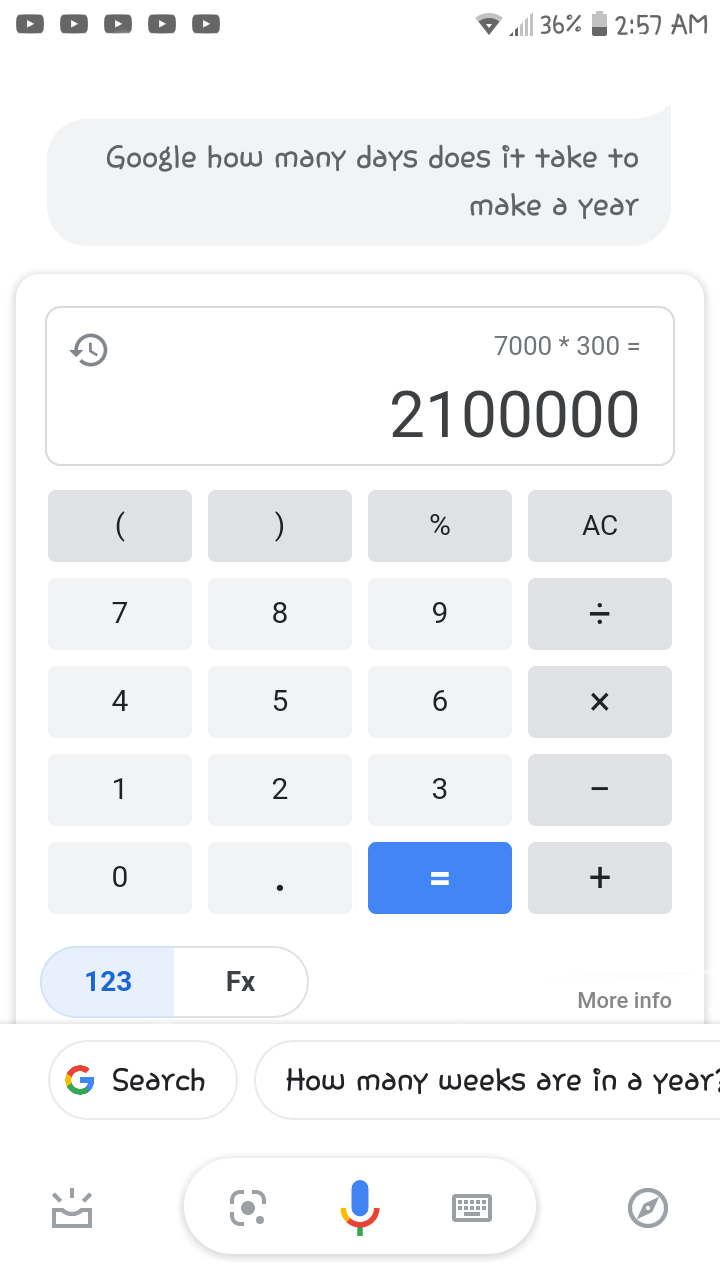Enter the percent symbol

pyautogui.click(x=440, y=526)
